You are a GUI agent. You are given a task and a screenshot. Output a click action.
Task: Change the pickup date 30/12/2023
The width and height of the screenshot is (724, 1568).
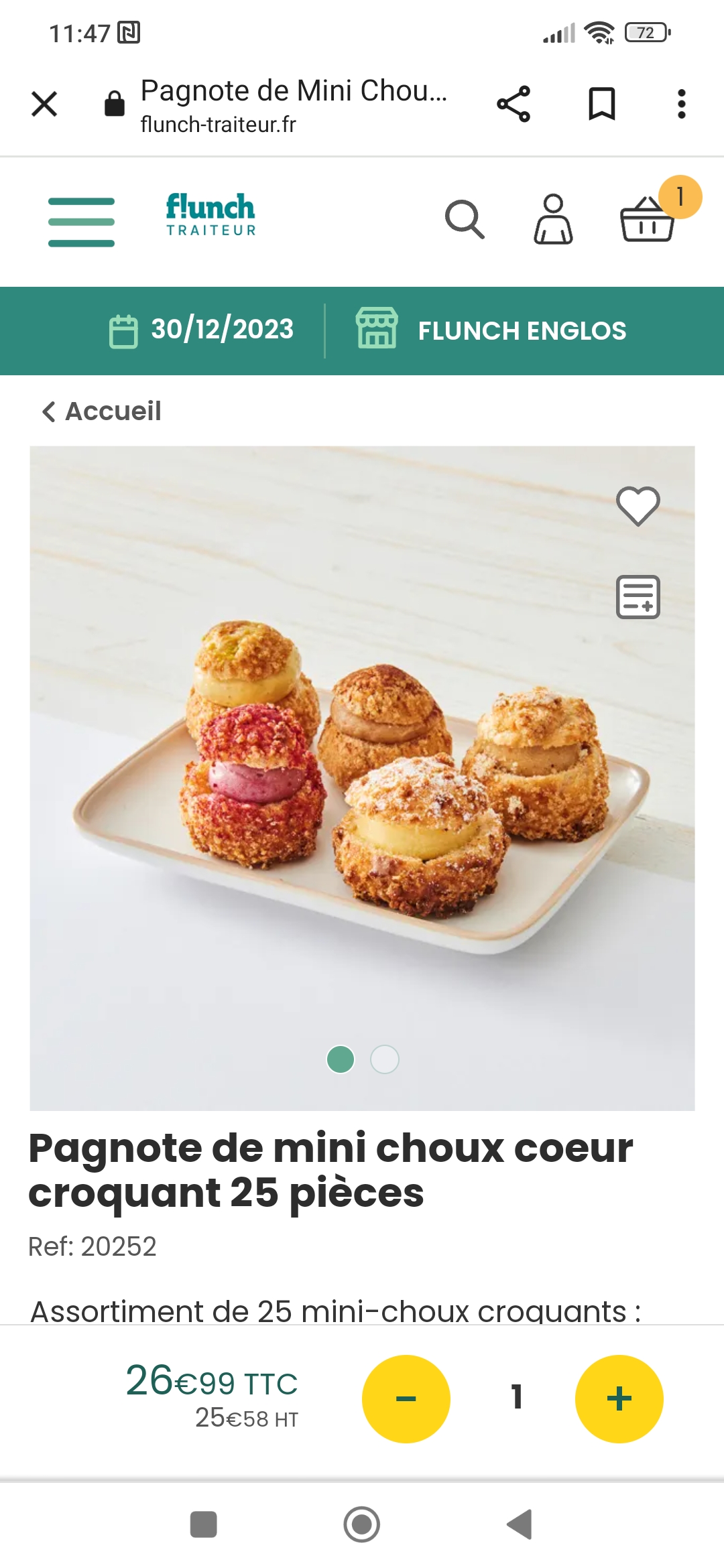[x=202, y=330]
